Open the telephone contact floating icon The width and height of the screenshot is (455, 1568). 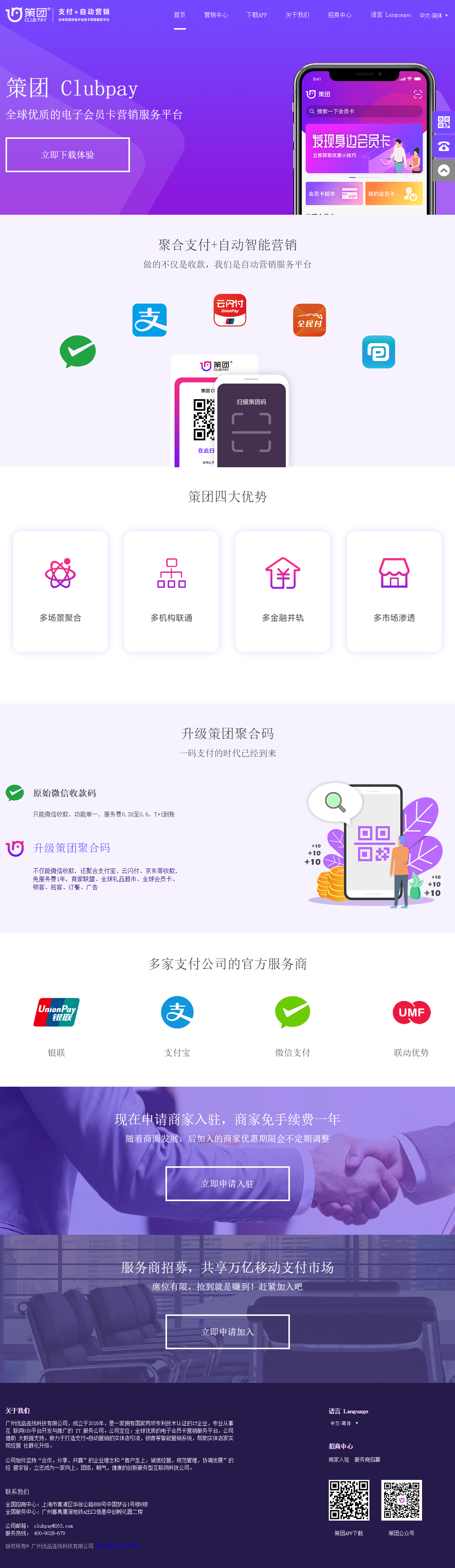444,147
